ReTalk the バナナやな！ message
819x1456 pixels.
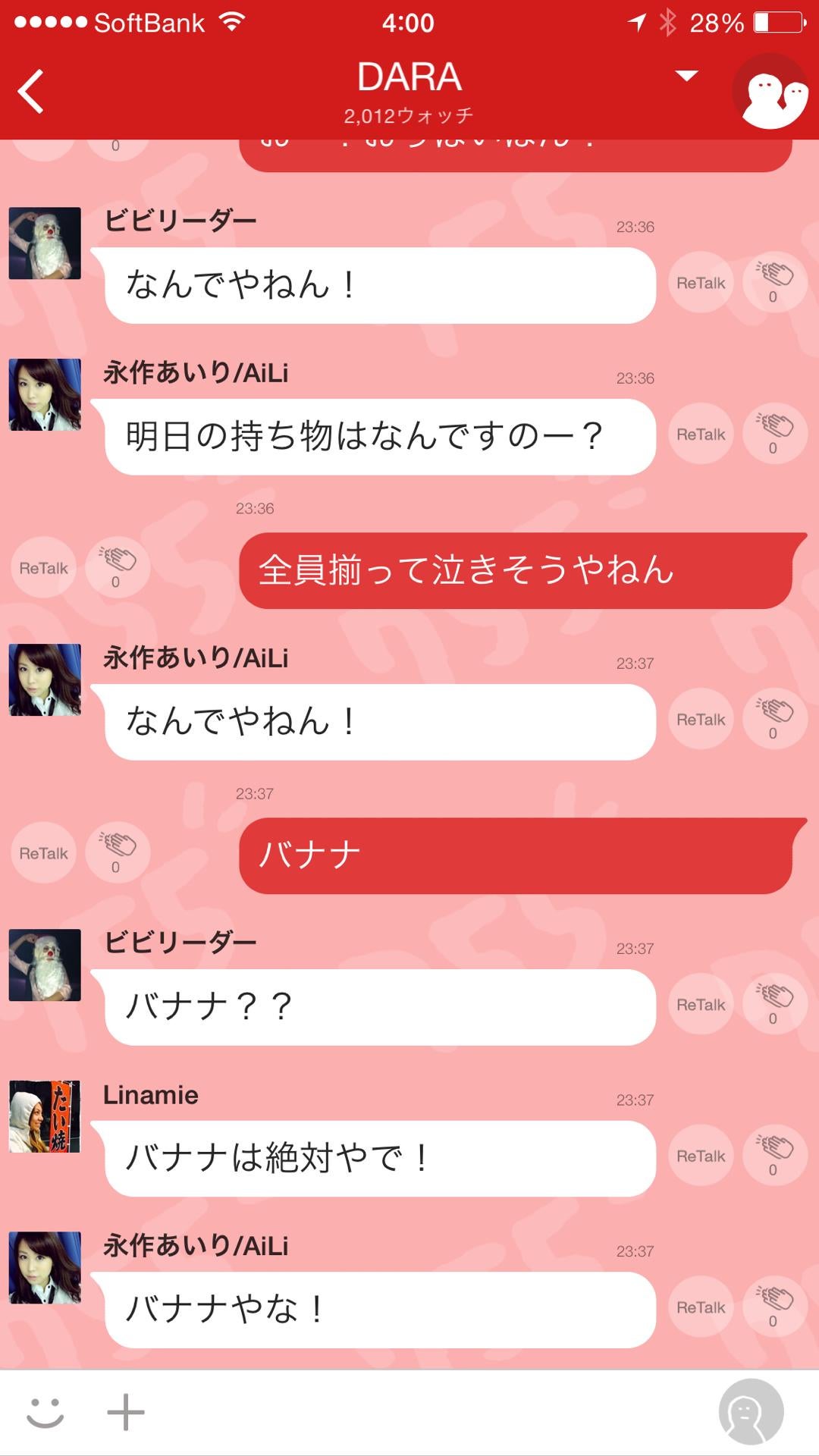[700, 1306]
